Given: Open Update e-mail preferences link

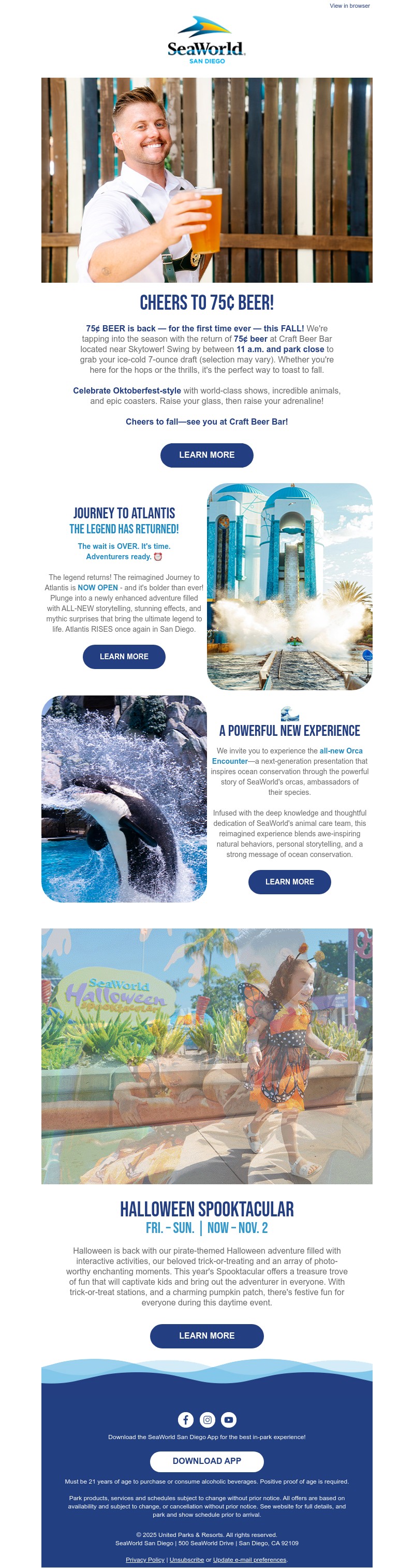Looking at the screenshot, I should [x=250, y=1560].
